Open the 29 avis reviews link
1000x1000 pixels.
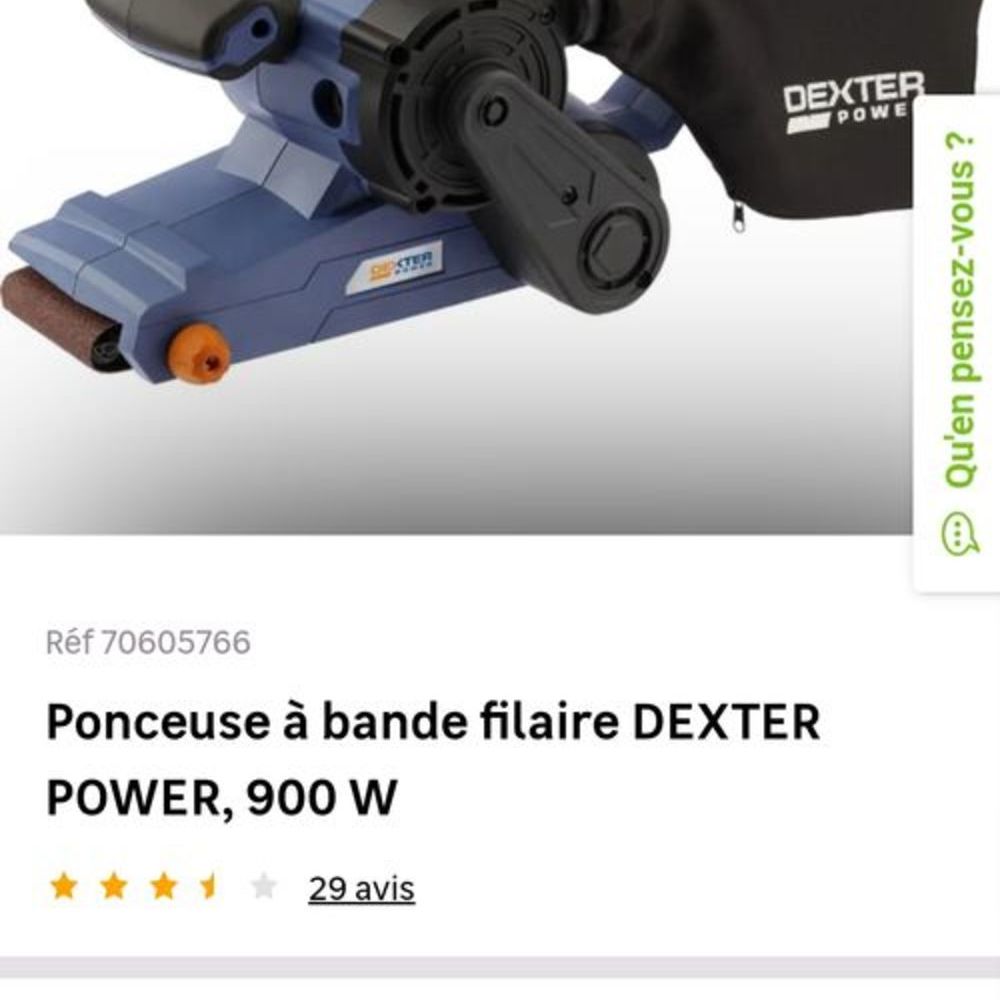(361, 888)
